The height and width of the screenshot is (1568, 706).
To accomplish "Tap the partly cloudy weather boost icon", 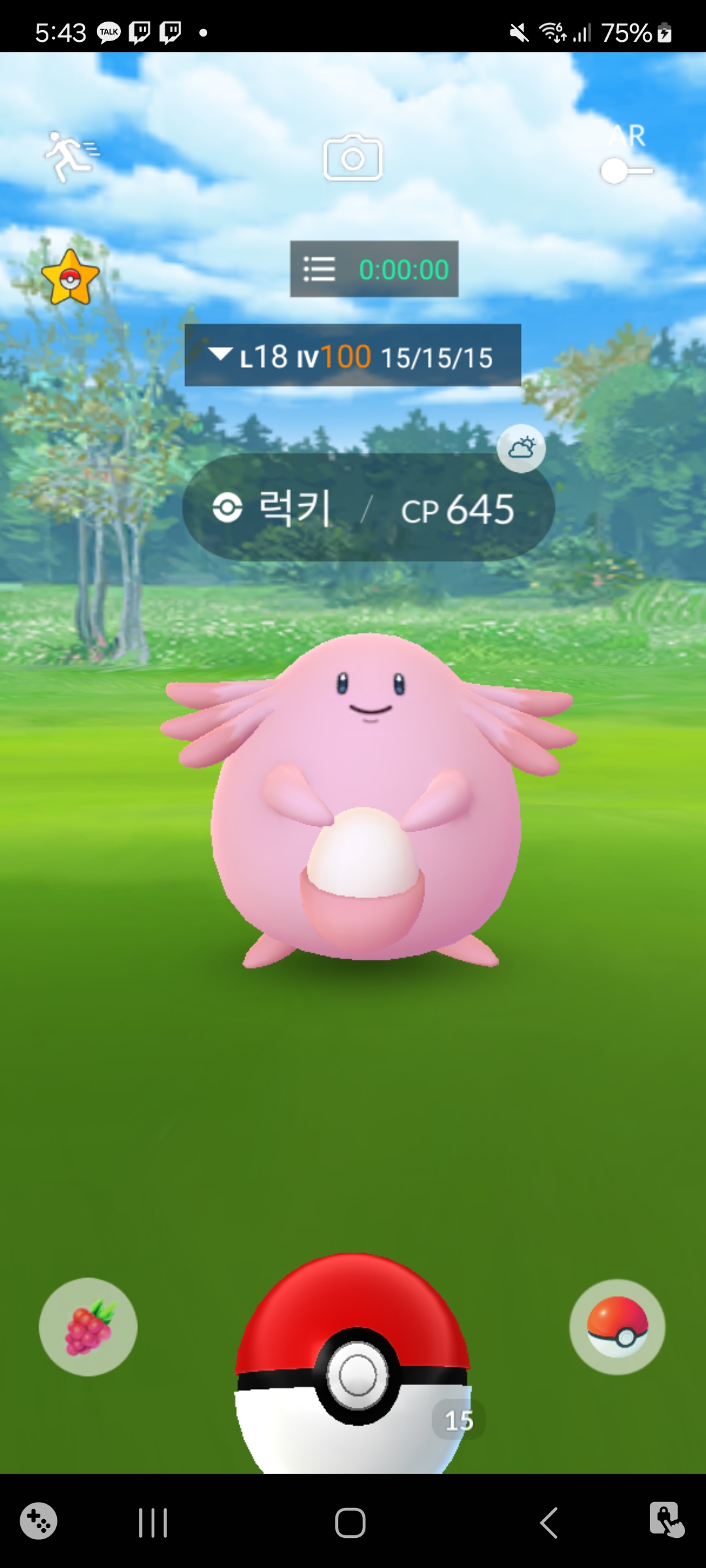I will (521, 448).
